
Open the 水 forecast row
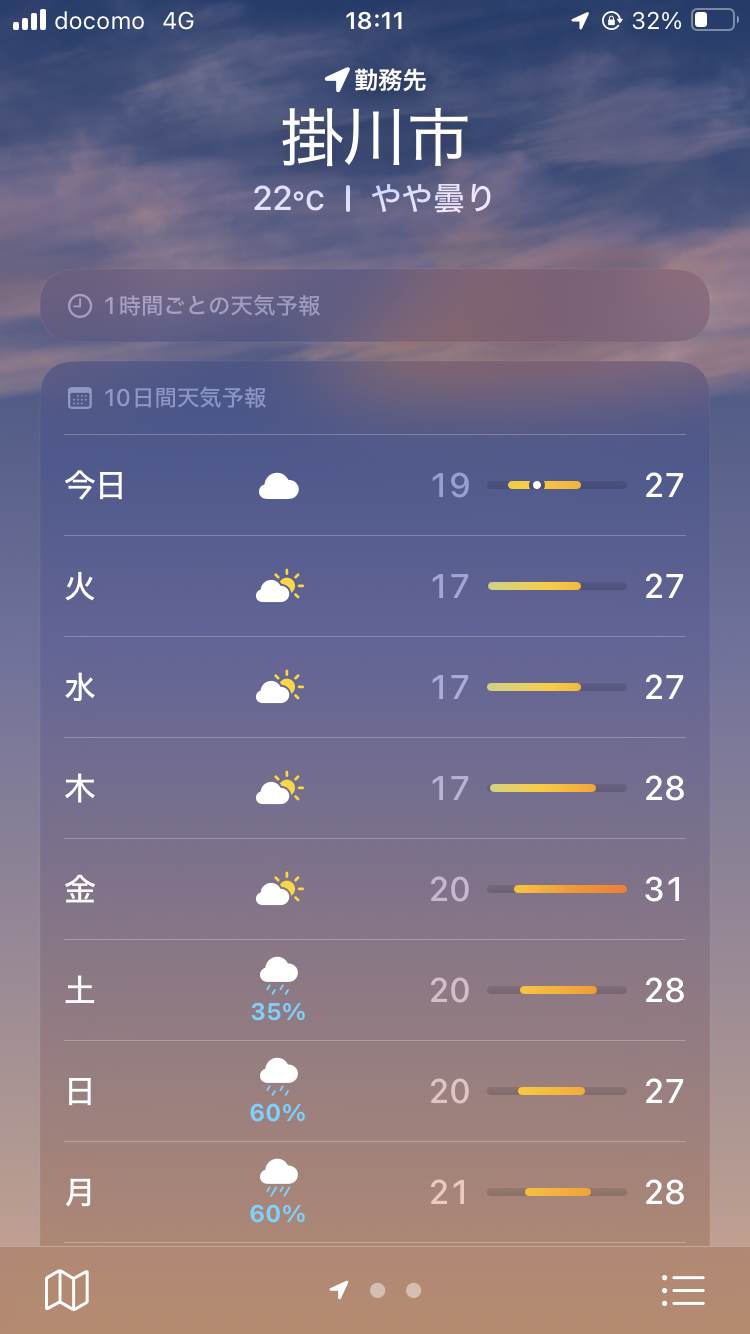pyautogui.click(x=375, y=688)
